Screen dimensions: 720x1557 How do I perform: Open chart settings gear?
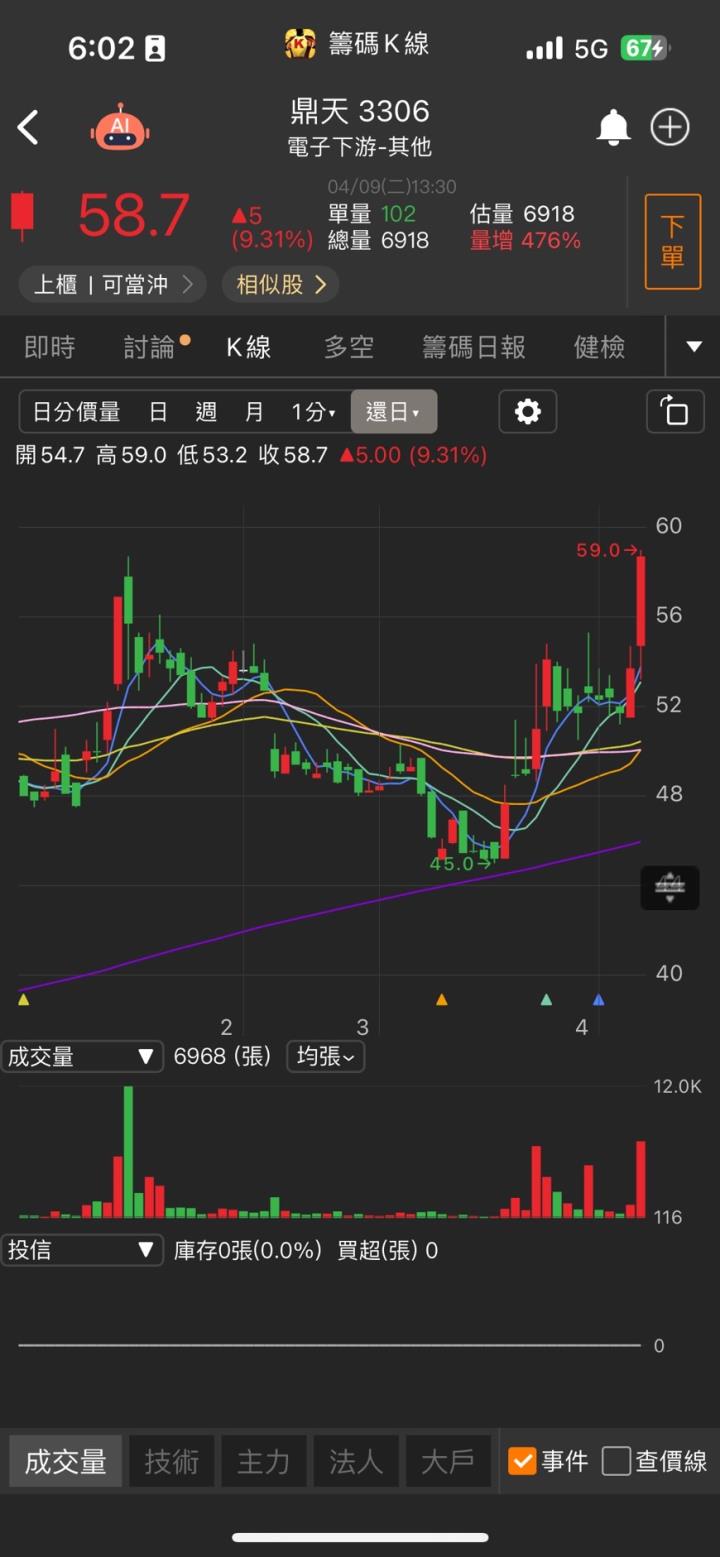point(527,412)
